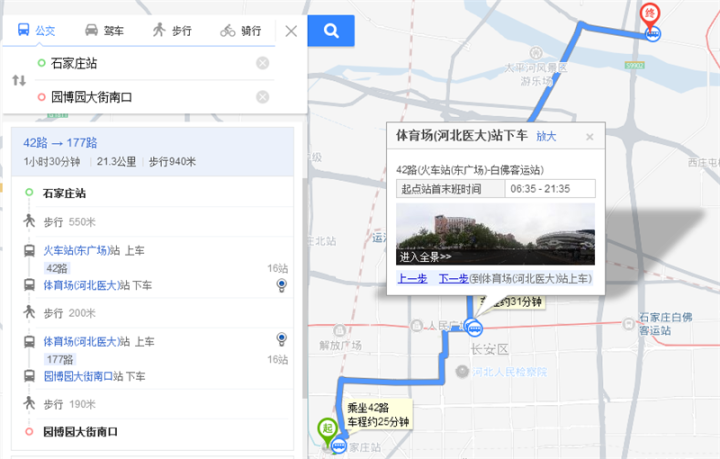Tap 放大 to zoom in on the stop
The height and width of the screenshot is (459, 720).
(x=546, y=136)
